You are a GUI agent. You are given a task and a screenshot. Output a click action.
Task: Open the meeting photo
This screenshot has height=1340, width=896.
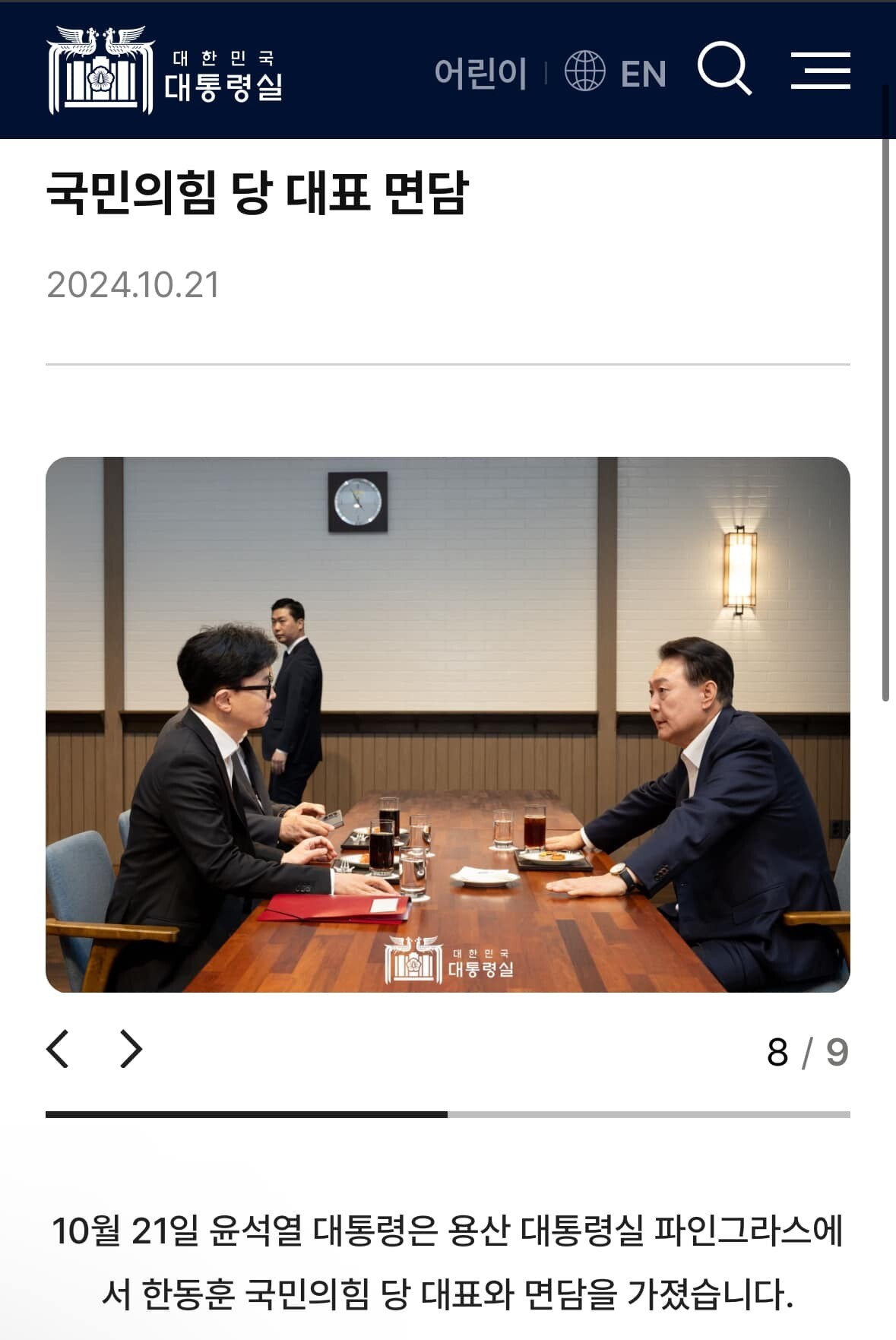(x=448, y=724)
